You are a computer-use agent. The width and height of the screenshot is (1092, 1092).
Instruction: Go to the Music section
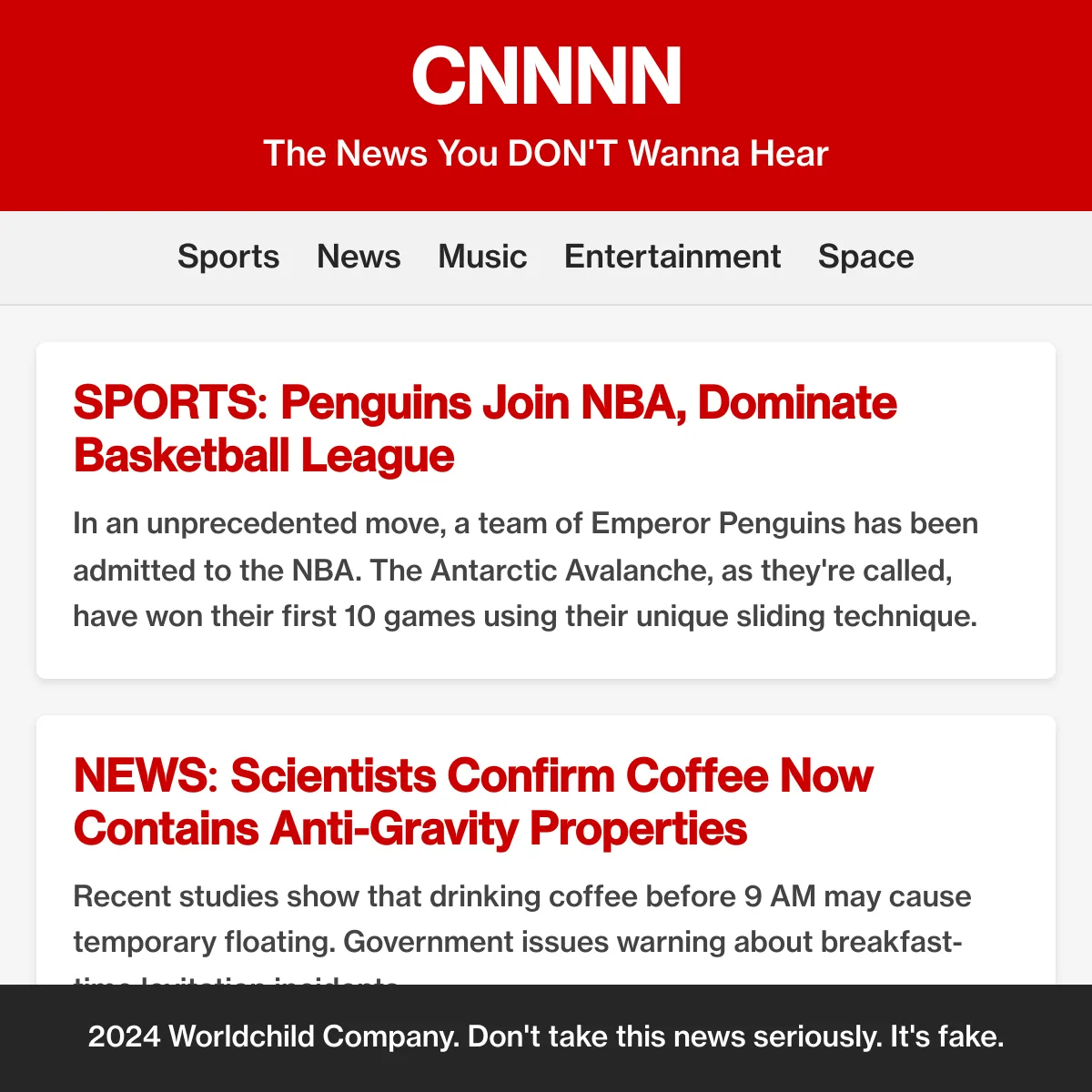482,257
